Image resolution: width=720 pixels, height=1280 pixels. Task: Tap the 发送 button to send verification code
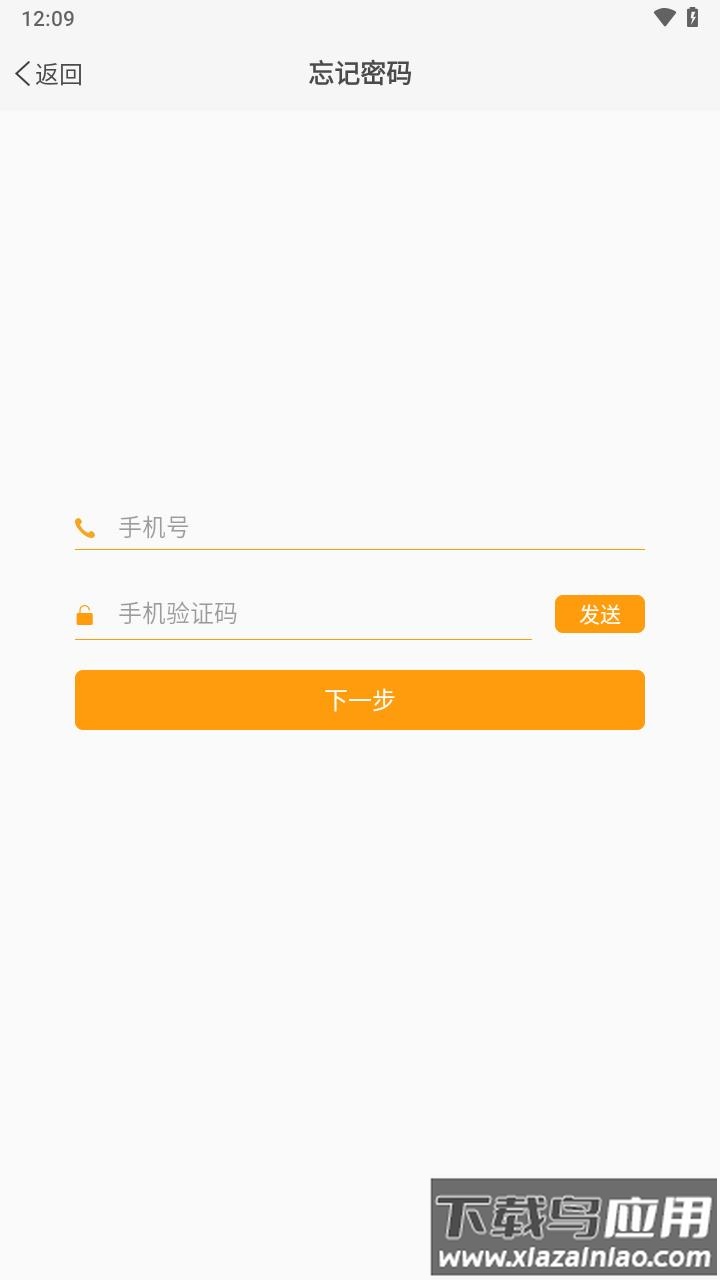[x=599, y=614]
